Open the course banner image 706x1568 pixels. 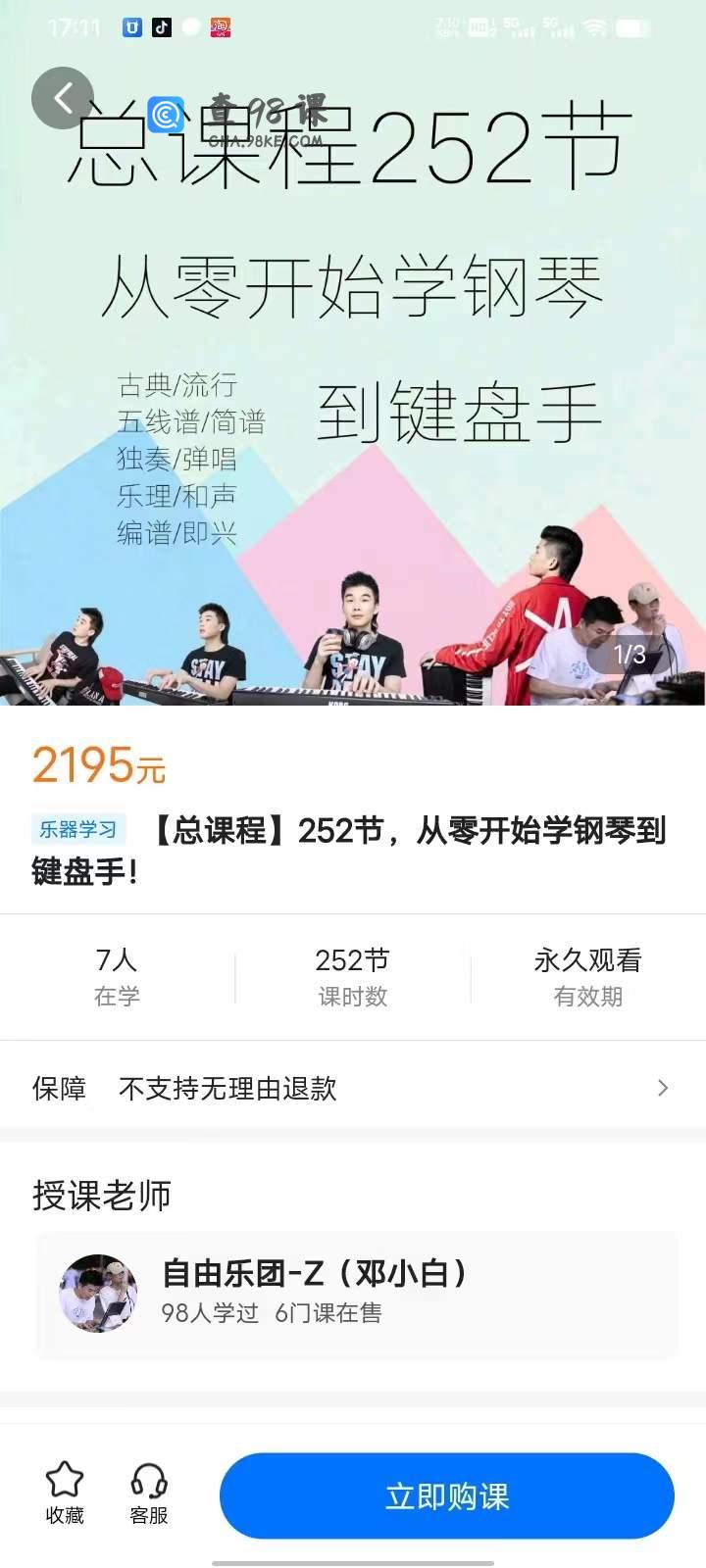click(x=353, y=392)
